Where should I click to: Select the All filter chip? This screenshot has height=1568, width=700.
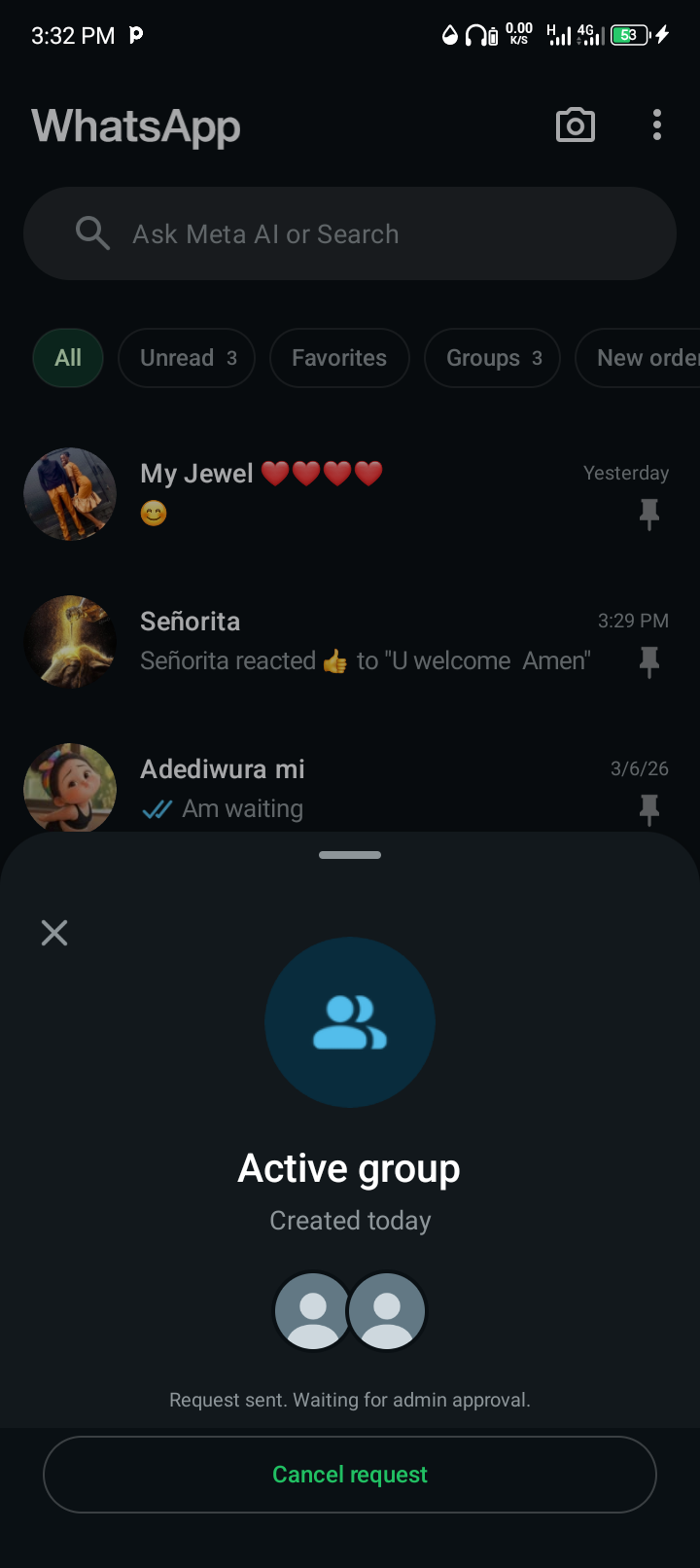68,358
